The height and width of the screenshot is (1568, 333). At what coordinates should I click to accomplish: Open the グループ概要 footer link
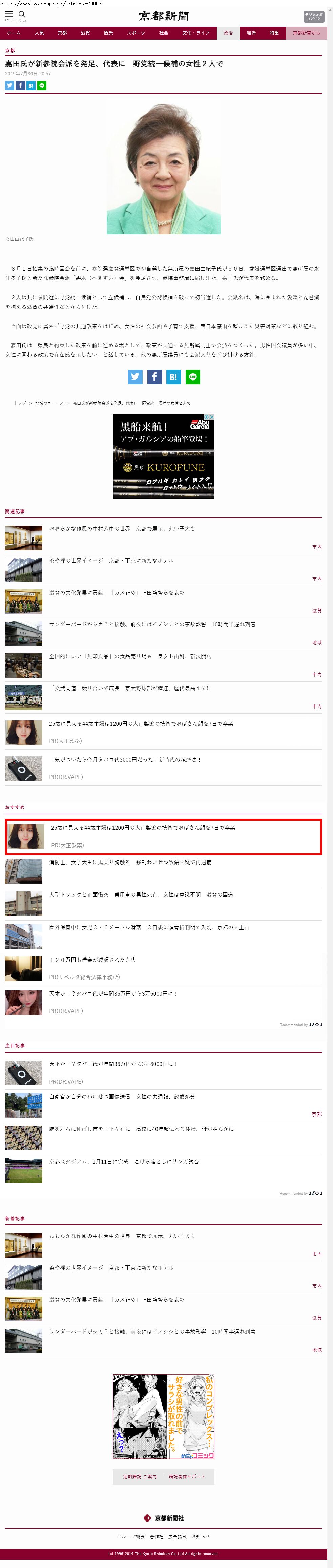click(131, 1537)
